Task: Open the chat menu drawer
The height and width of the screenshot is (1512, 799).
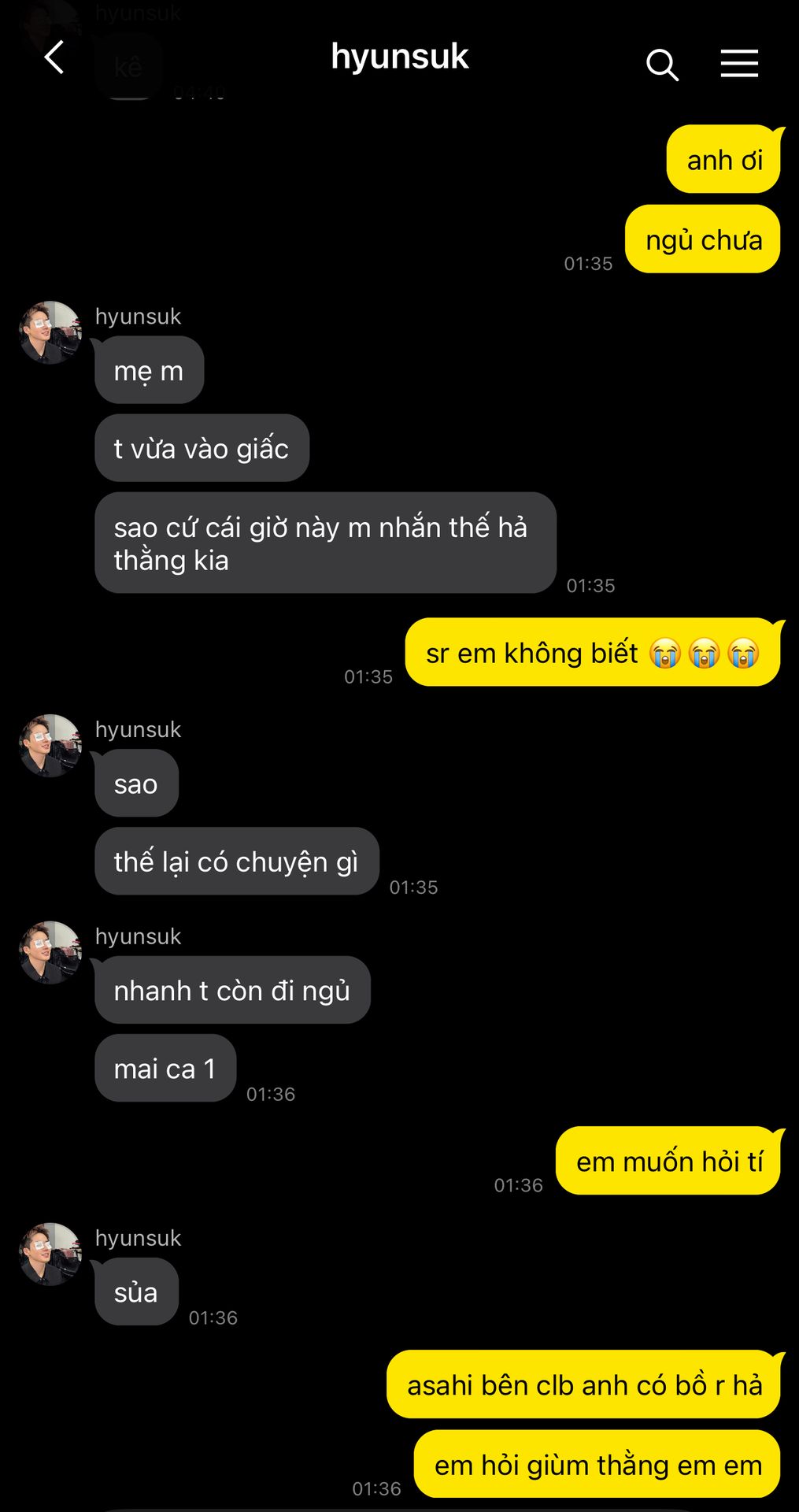Action: pyautogui.click(x=739, y=63)
